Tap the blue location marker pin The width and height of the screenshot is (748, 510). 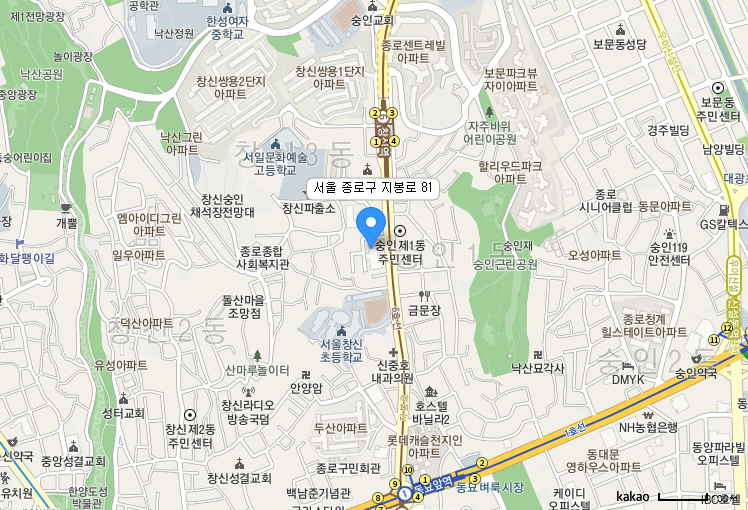(x=372, y=225)
